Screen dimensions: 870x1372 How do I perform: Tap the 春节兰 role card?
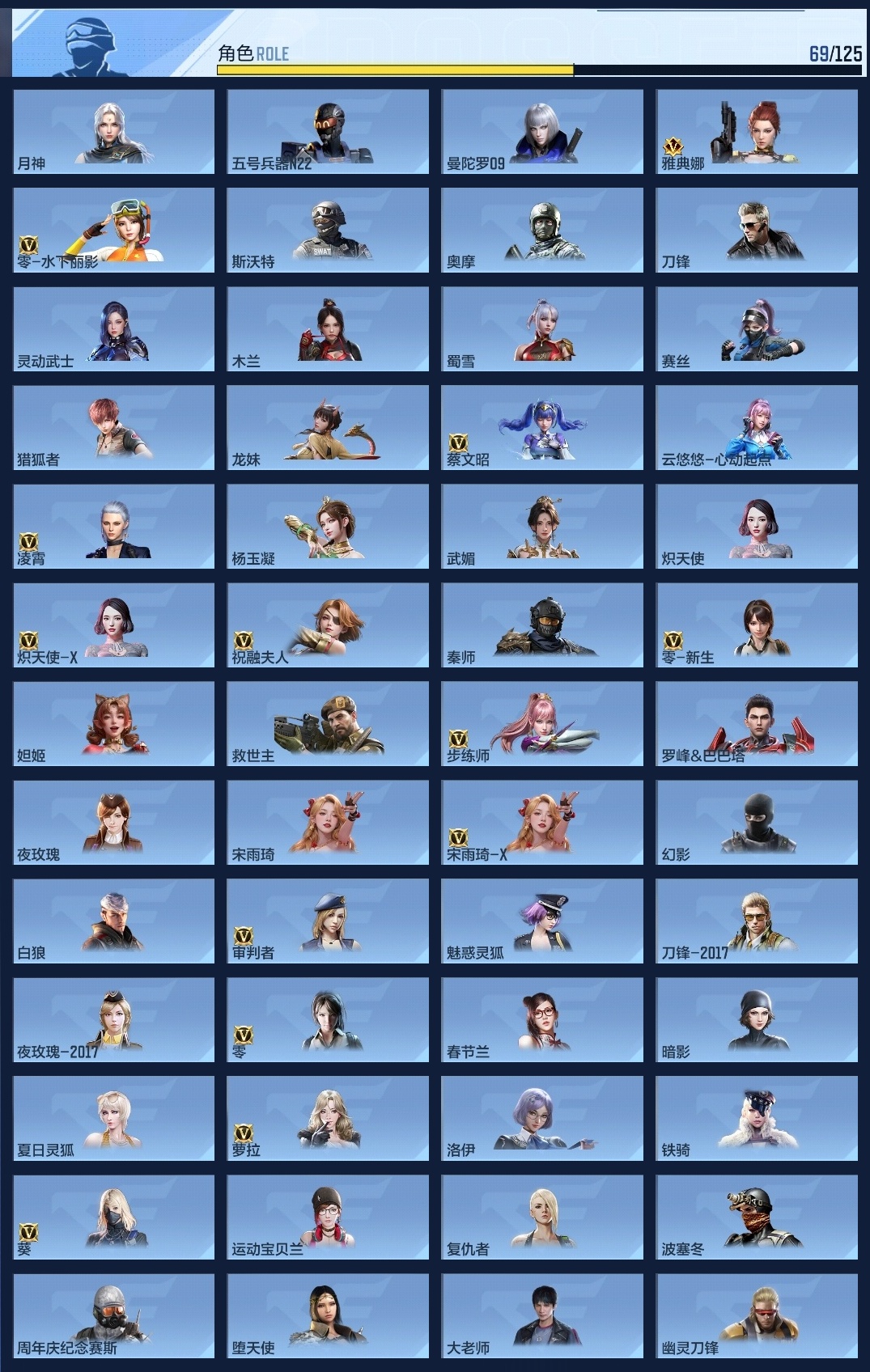[542, 1019]
